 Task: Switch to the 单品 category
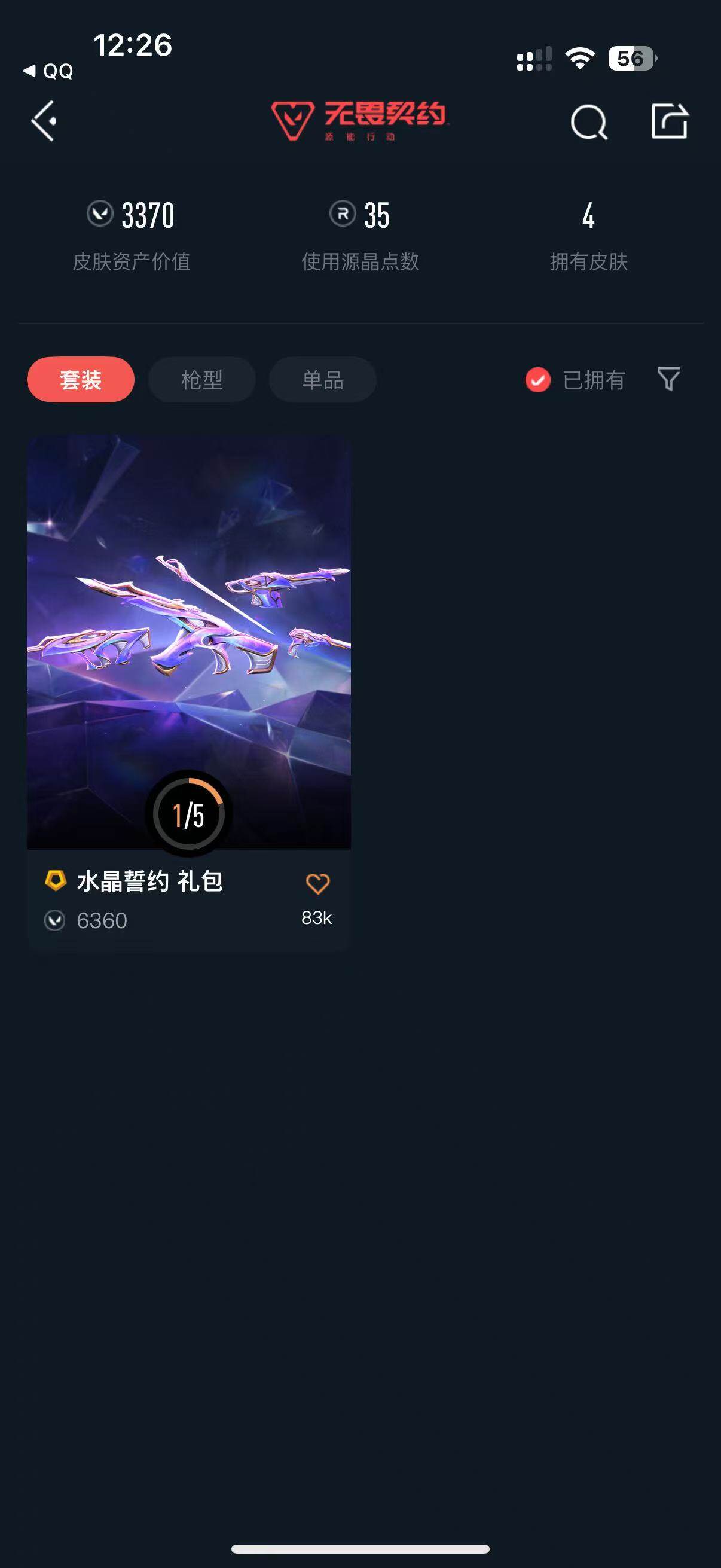coord(322,379)
